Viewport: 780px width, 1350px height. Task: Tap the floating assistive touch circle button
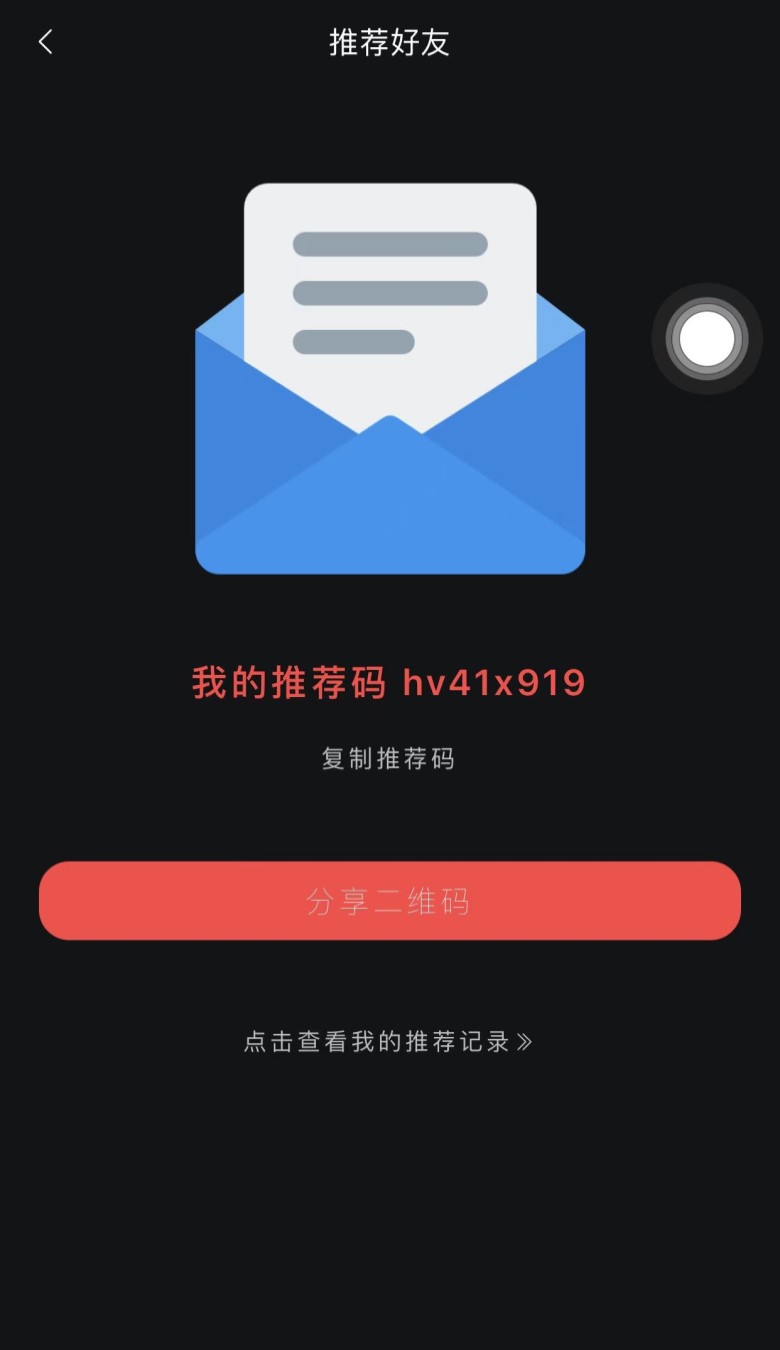click(708, 338)
